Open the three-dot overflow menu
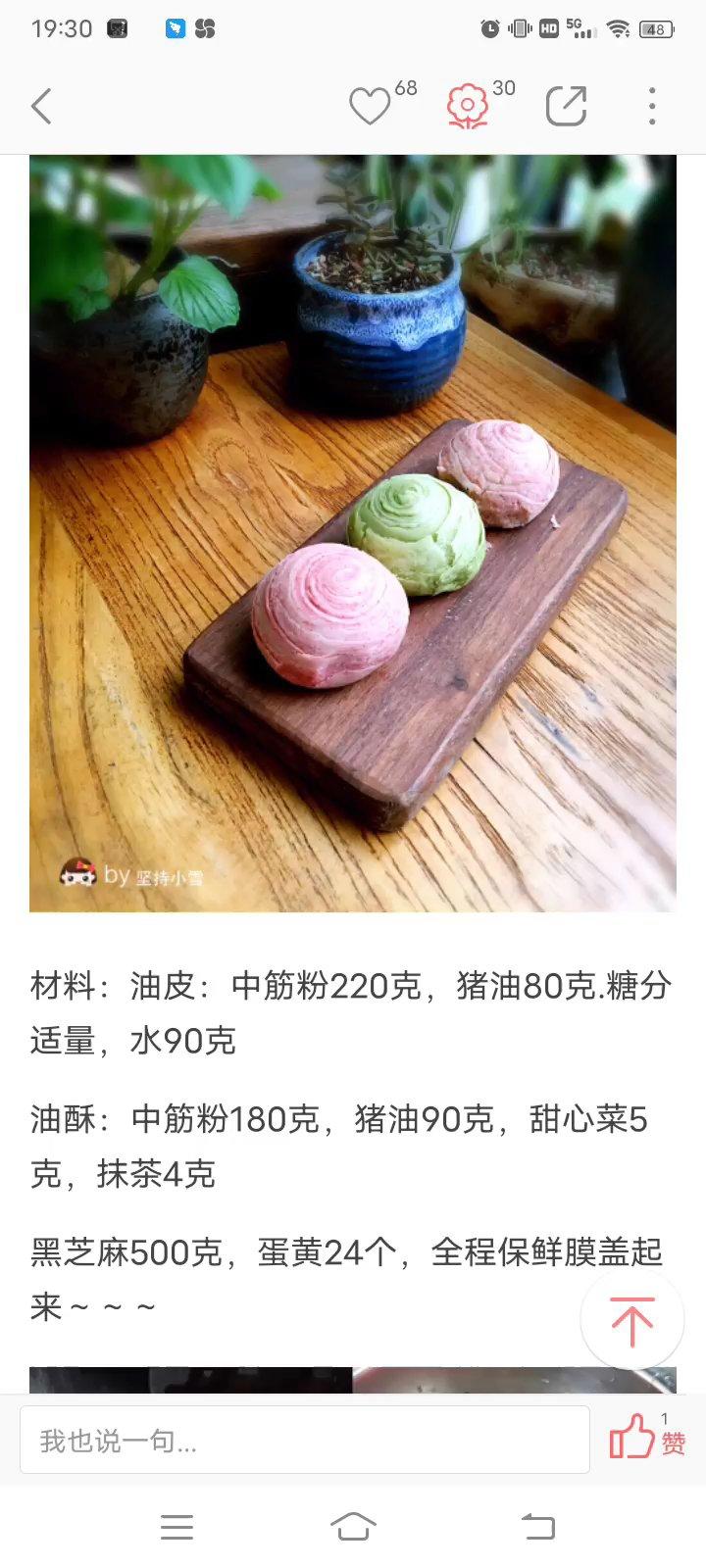706x1568 pixels. point(651,105)
